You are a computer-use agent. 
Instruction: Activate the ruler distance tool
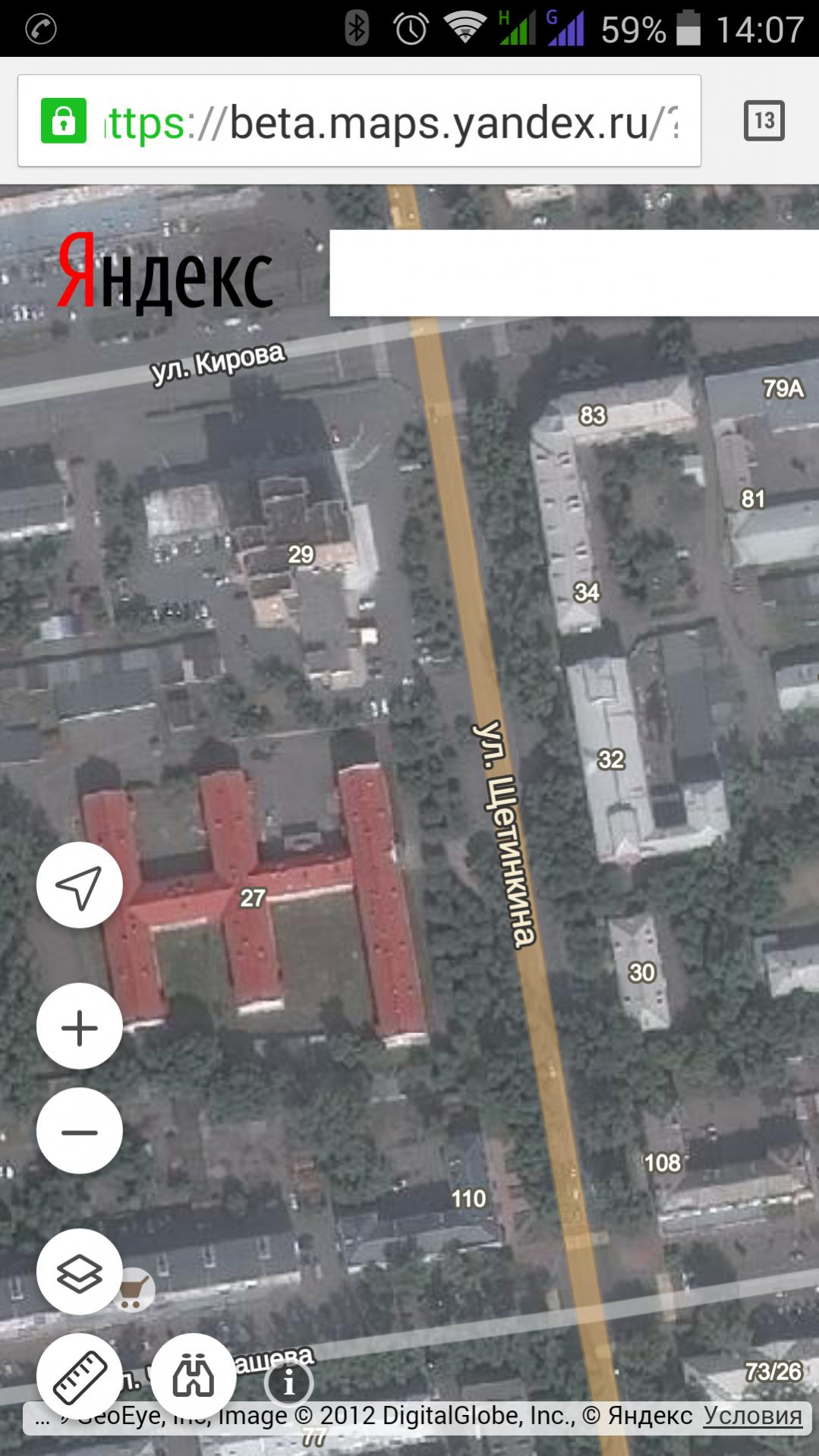coord(80,1376)
